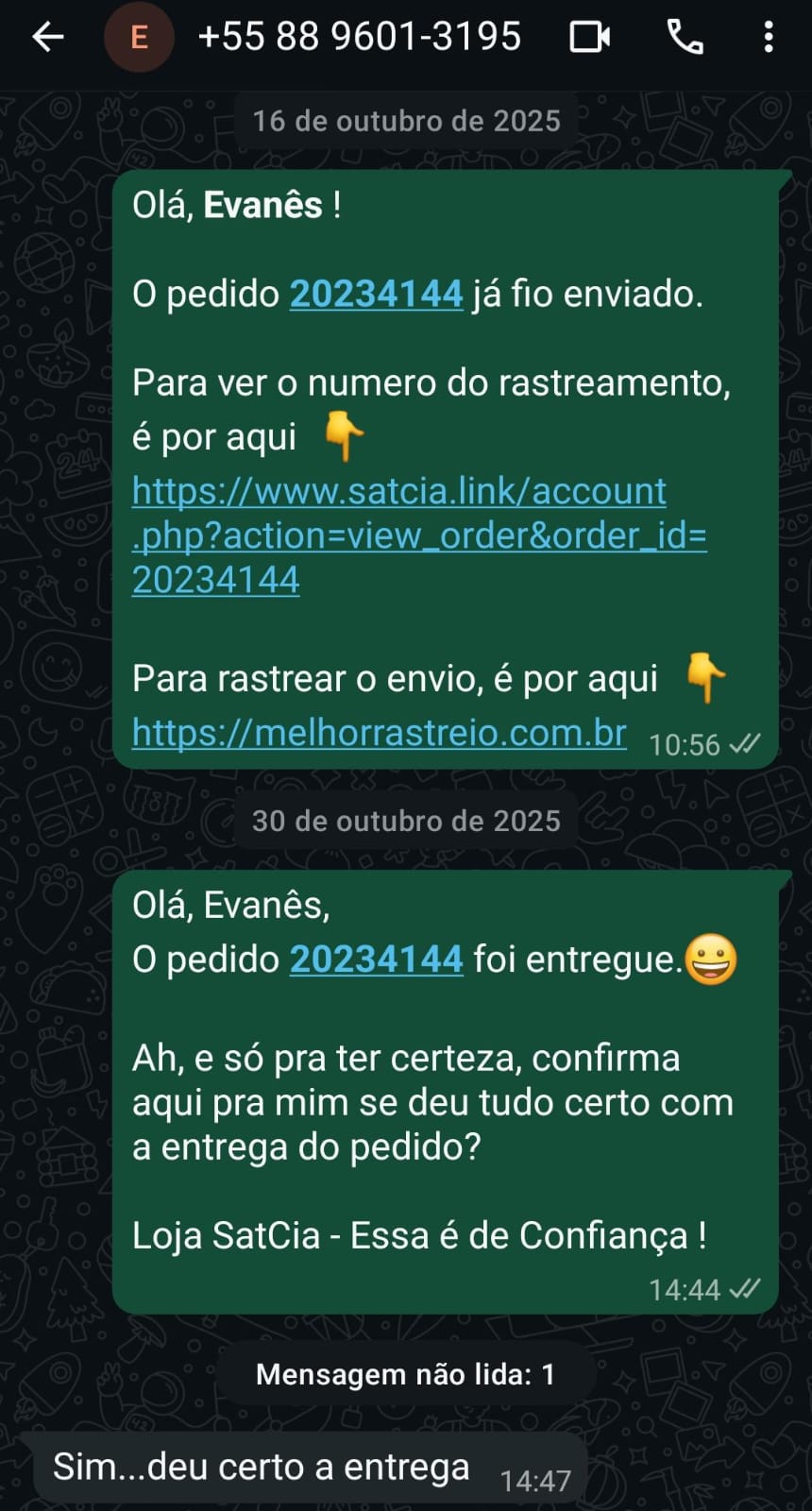Open the three-dot overflow menu
Image resolution: width=812 pixels, height=1511 pixels.
tap(769, 38)
